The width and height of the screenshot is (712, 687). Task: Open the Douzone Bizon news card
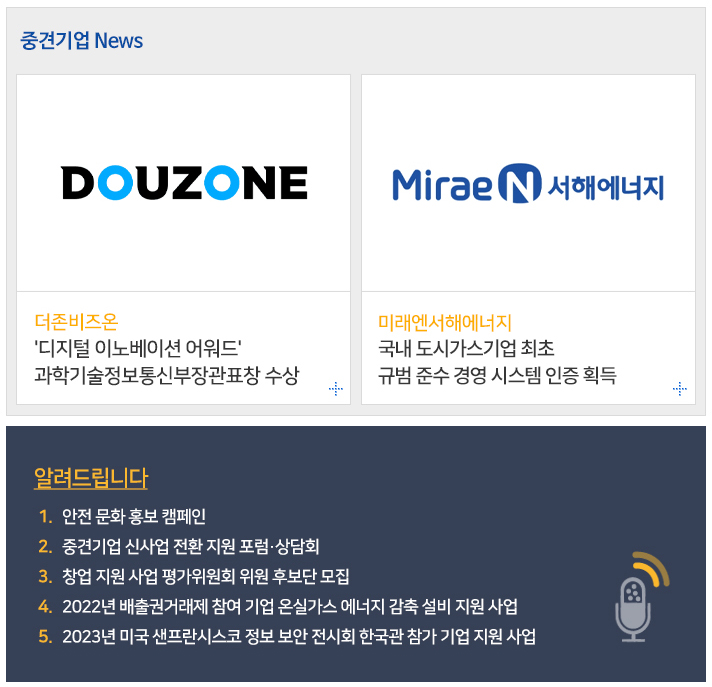[x=184, y=184]
